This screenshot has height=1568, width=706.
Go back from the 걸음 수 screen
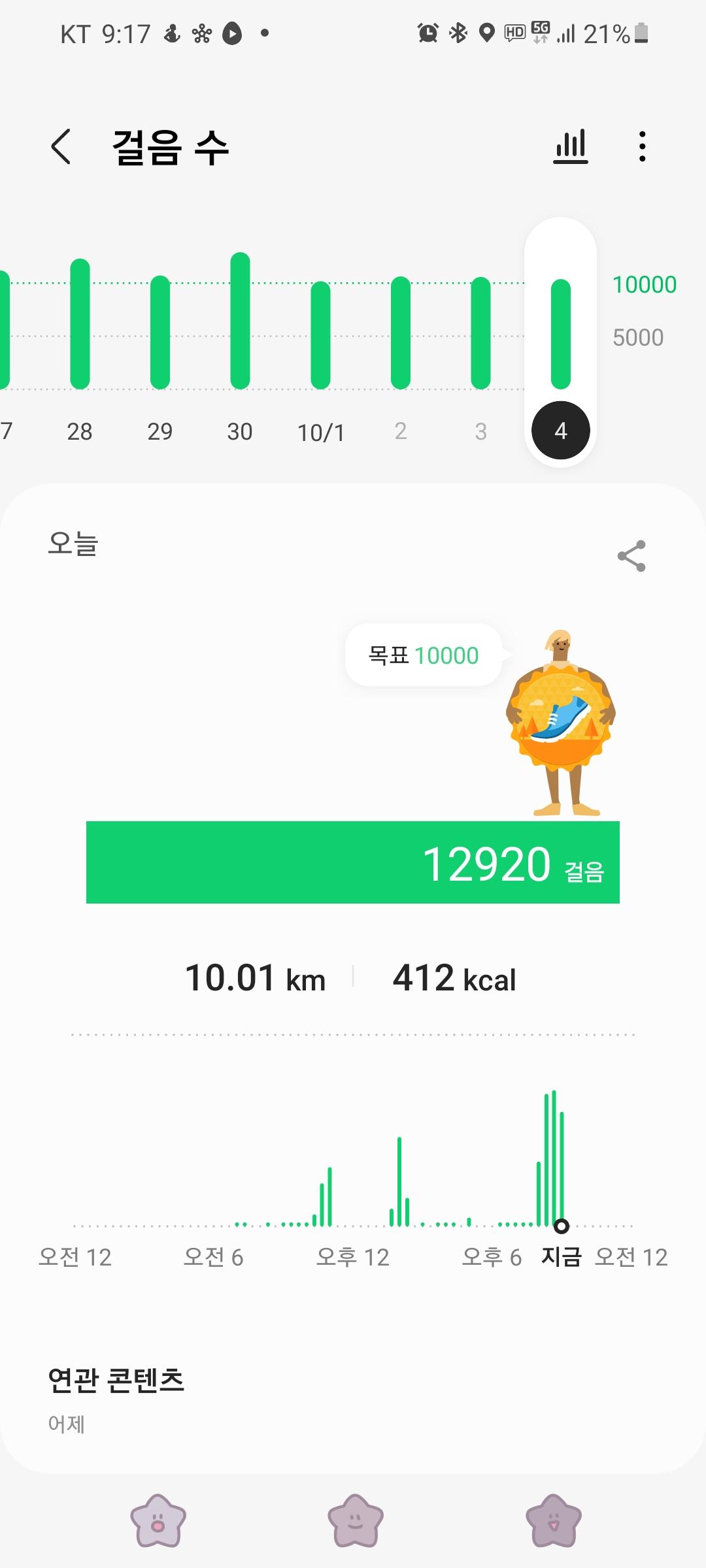(61, 146)
